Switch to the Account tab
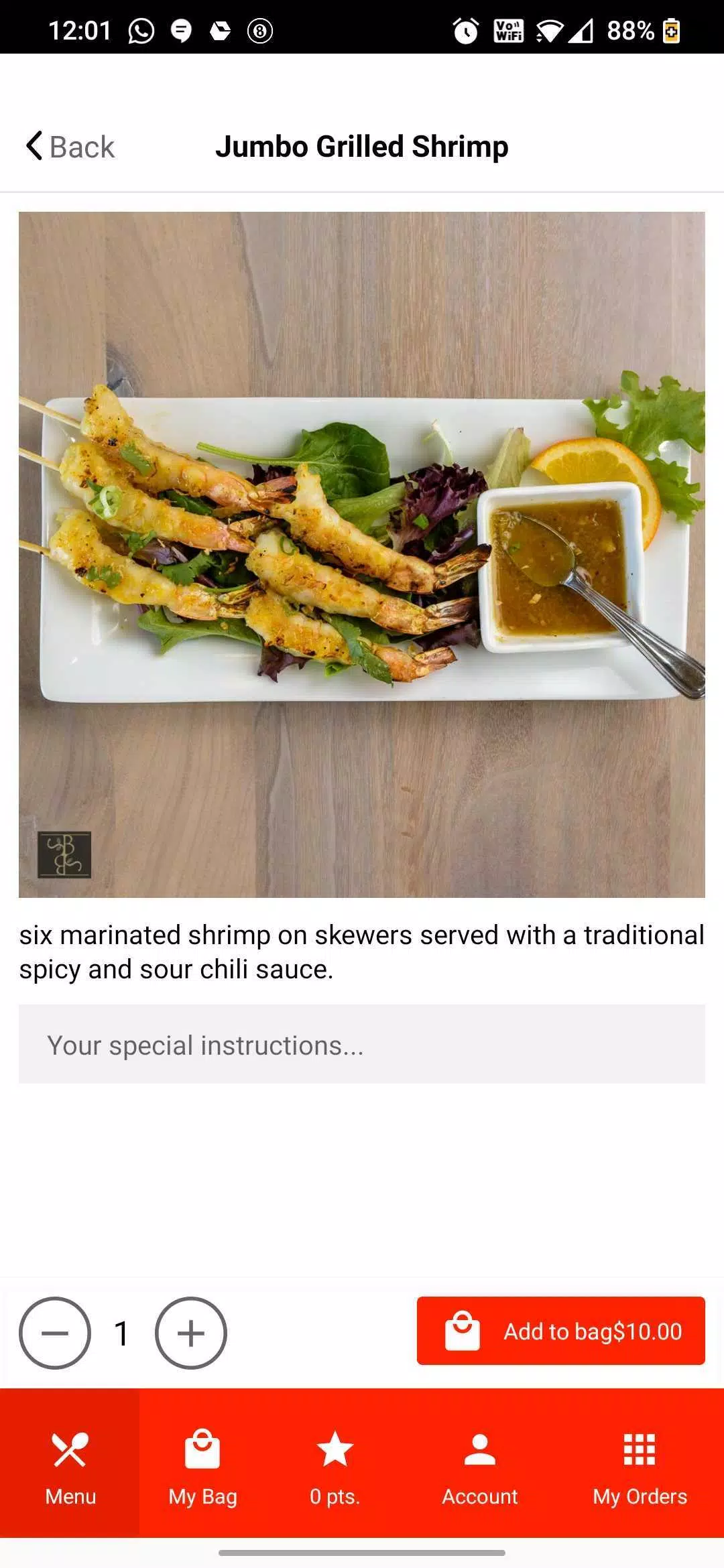Image resolution: width=724 pixels, height=1568 pixels. [480, 1465]
